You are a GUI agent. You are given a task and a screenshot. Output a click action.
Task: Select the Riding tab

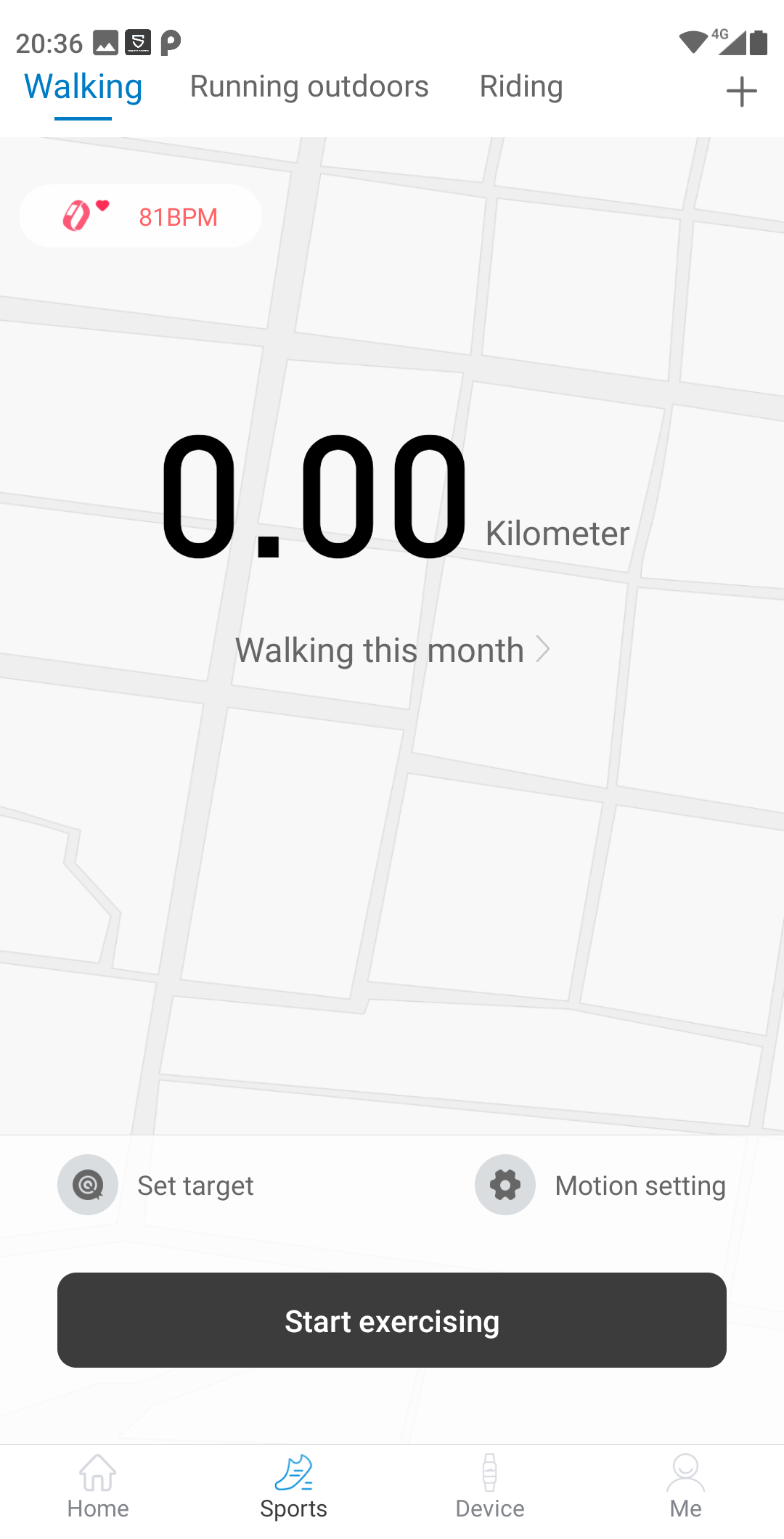tap(521, 87)
